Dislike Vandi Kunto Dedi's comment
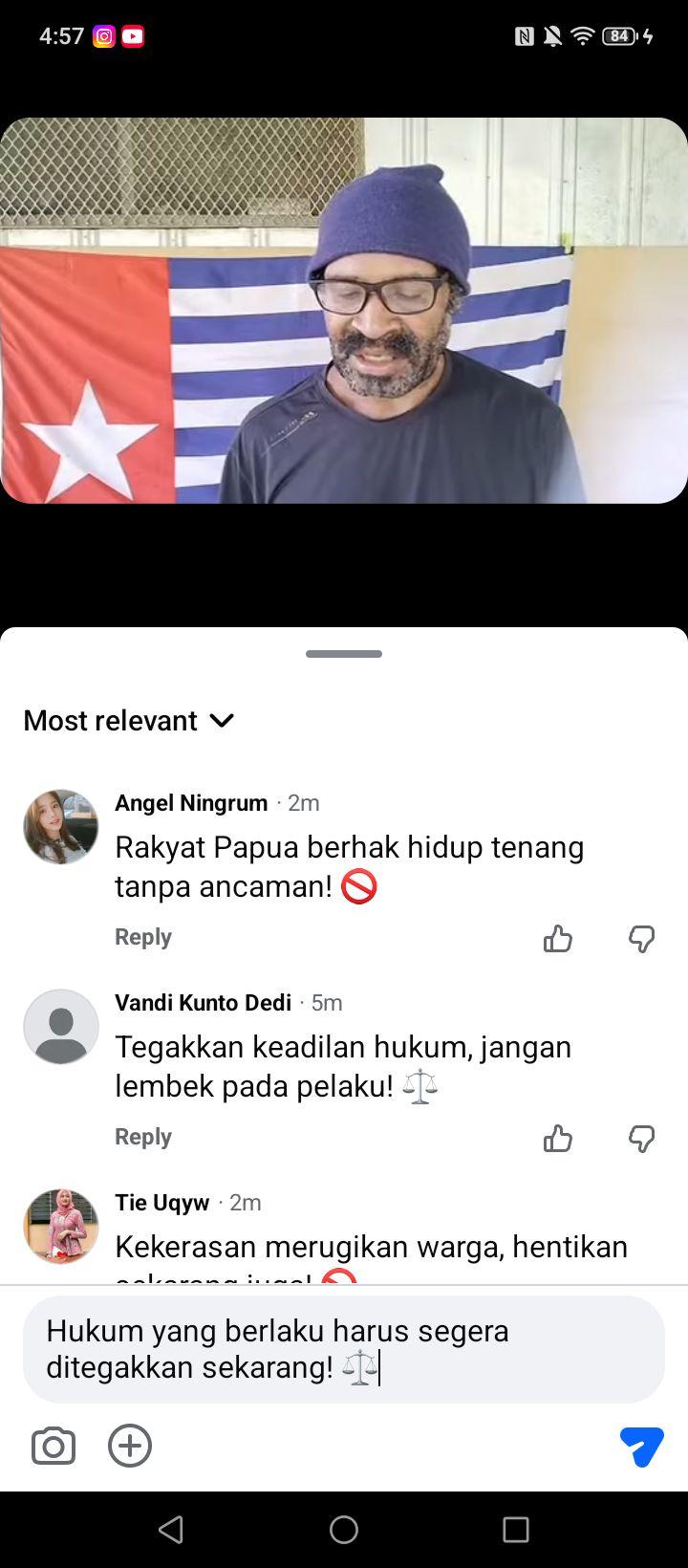 642,1139
